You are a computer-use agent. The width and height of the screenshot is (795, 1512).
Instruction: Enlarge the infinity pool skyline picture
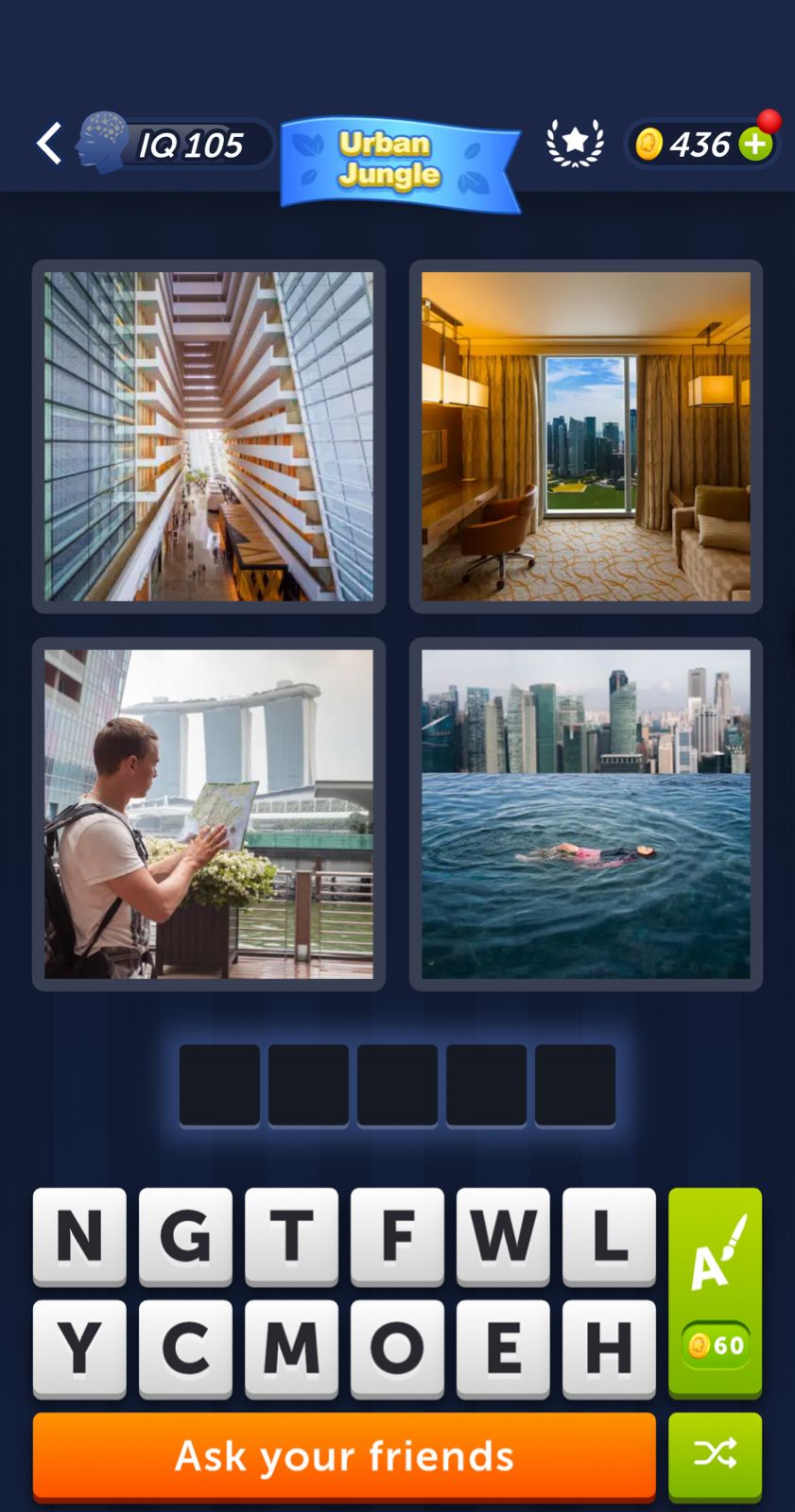click(585, 814)
